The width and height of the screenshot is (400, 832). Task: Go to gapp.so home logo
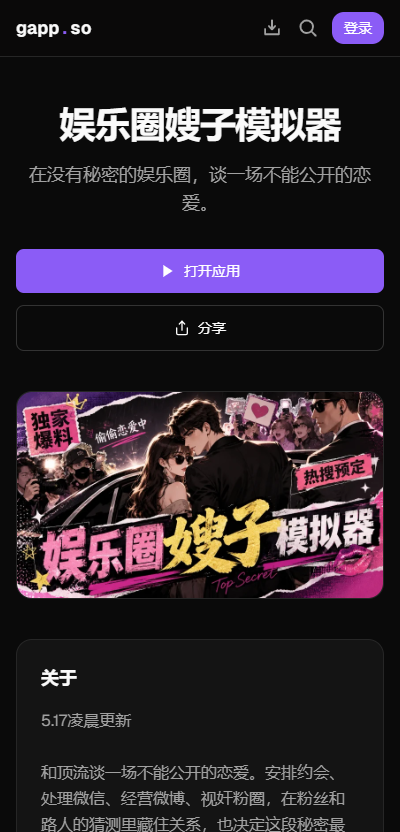[x=54, y=29]
